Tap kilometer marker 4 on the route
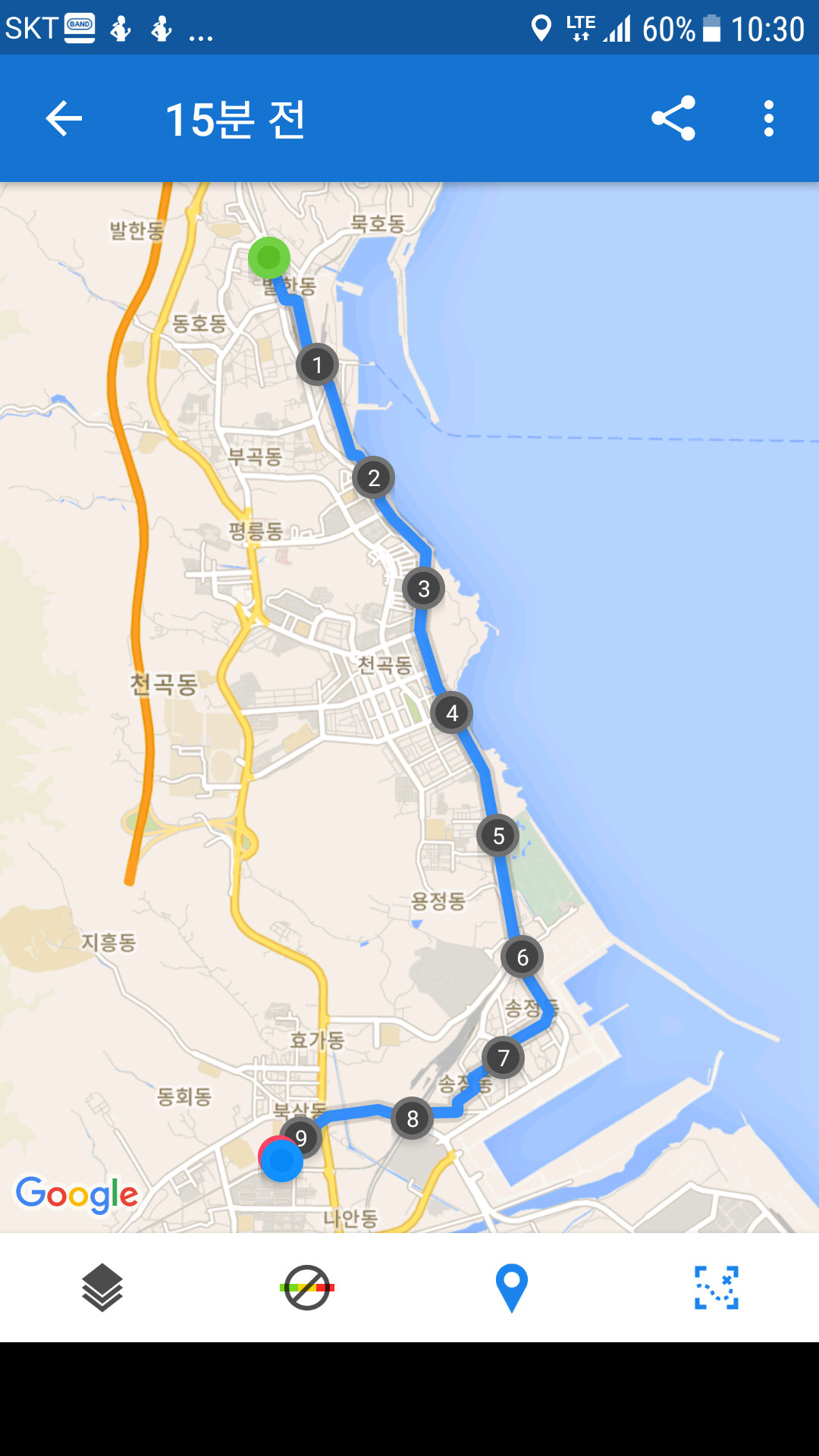This screenshot has height=1456, width=819. coord(452,713)
